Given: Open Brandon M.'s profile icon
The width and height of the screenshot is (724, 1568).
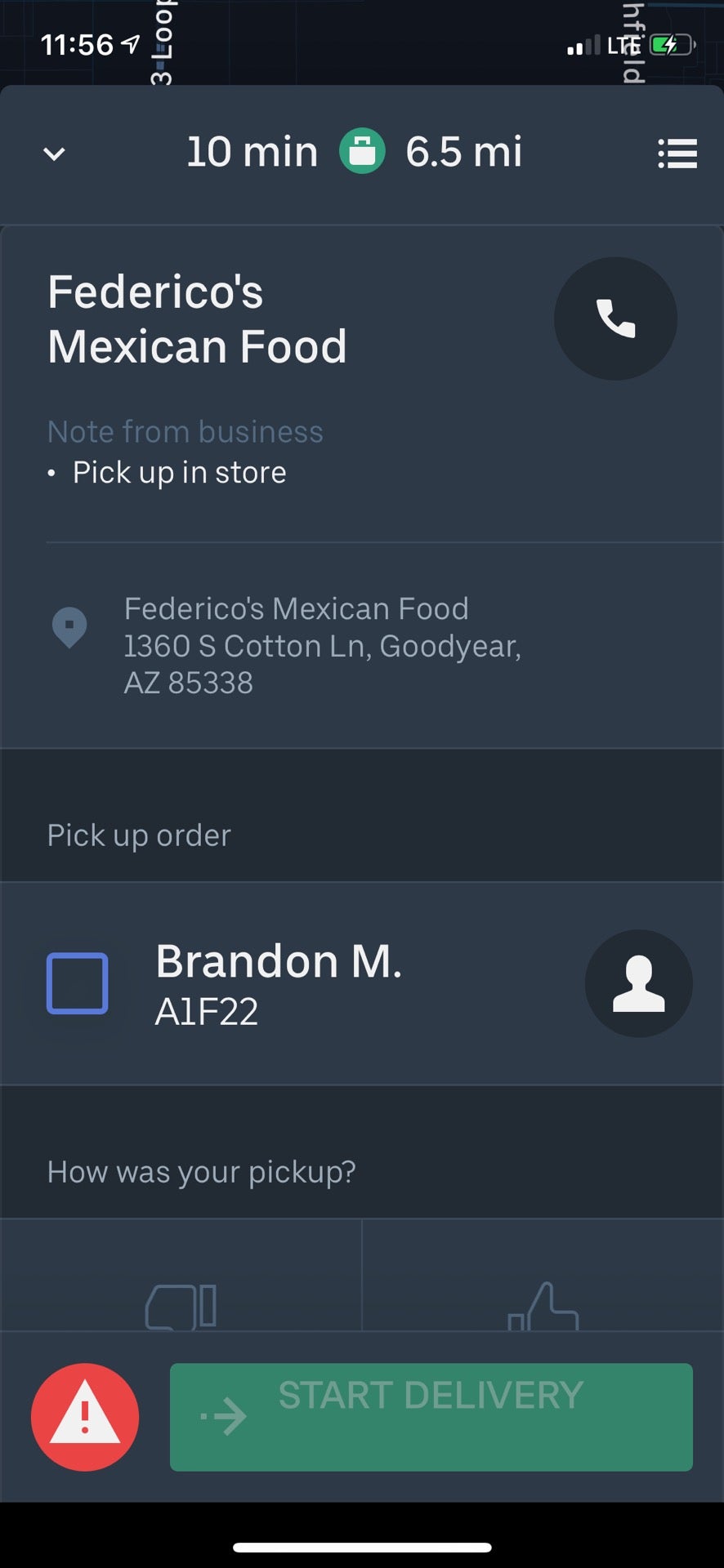Looking at the screenshot, I should click(x=639, y=984).
